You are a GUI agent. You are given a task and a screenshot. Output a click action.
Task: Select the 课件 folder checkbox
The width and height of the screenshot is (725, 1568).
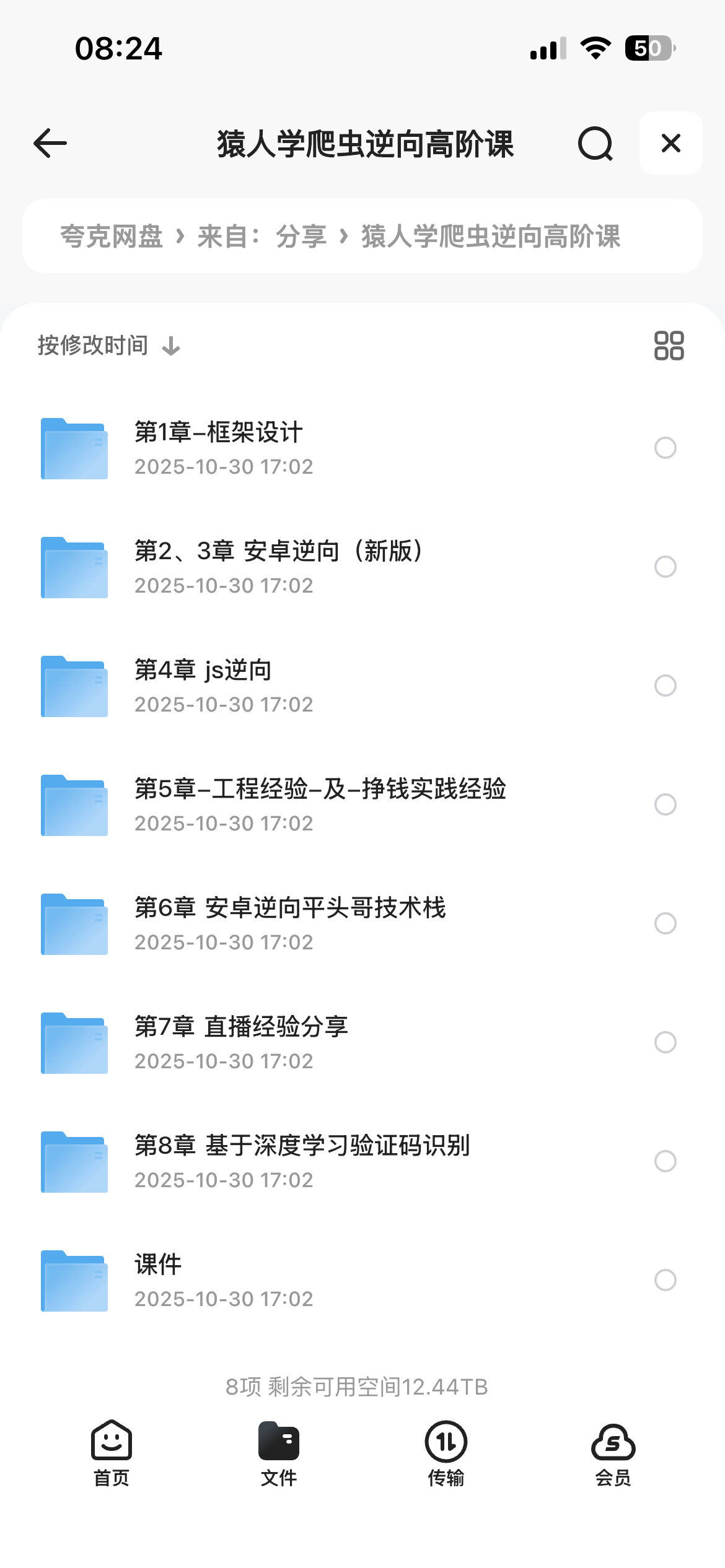coord(665,1279)
